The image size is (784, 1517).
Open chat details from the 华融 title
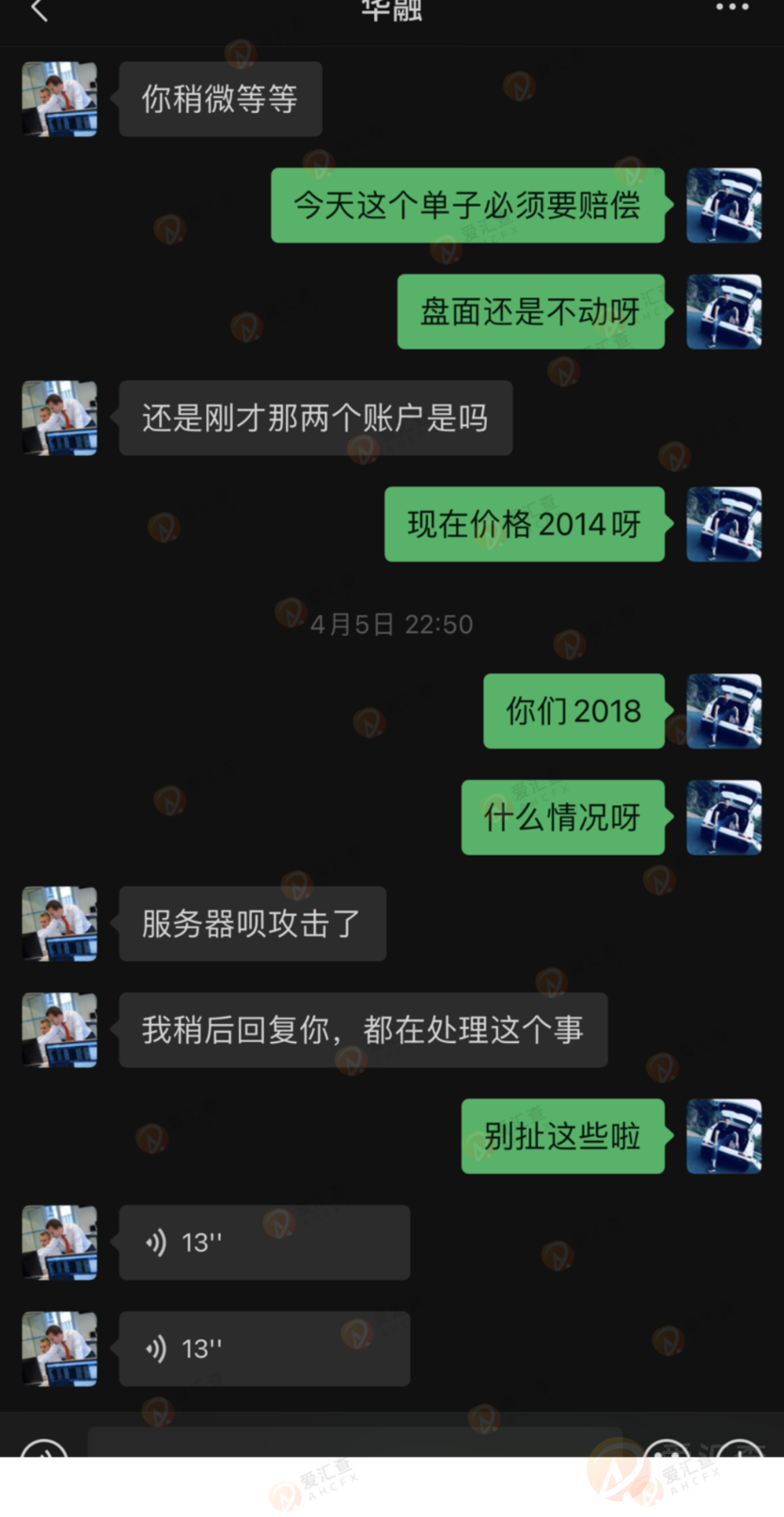[391, 11]
